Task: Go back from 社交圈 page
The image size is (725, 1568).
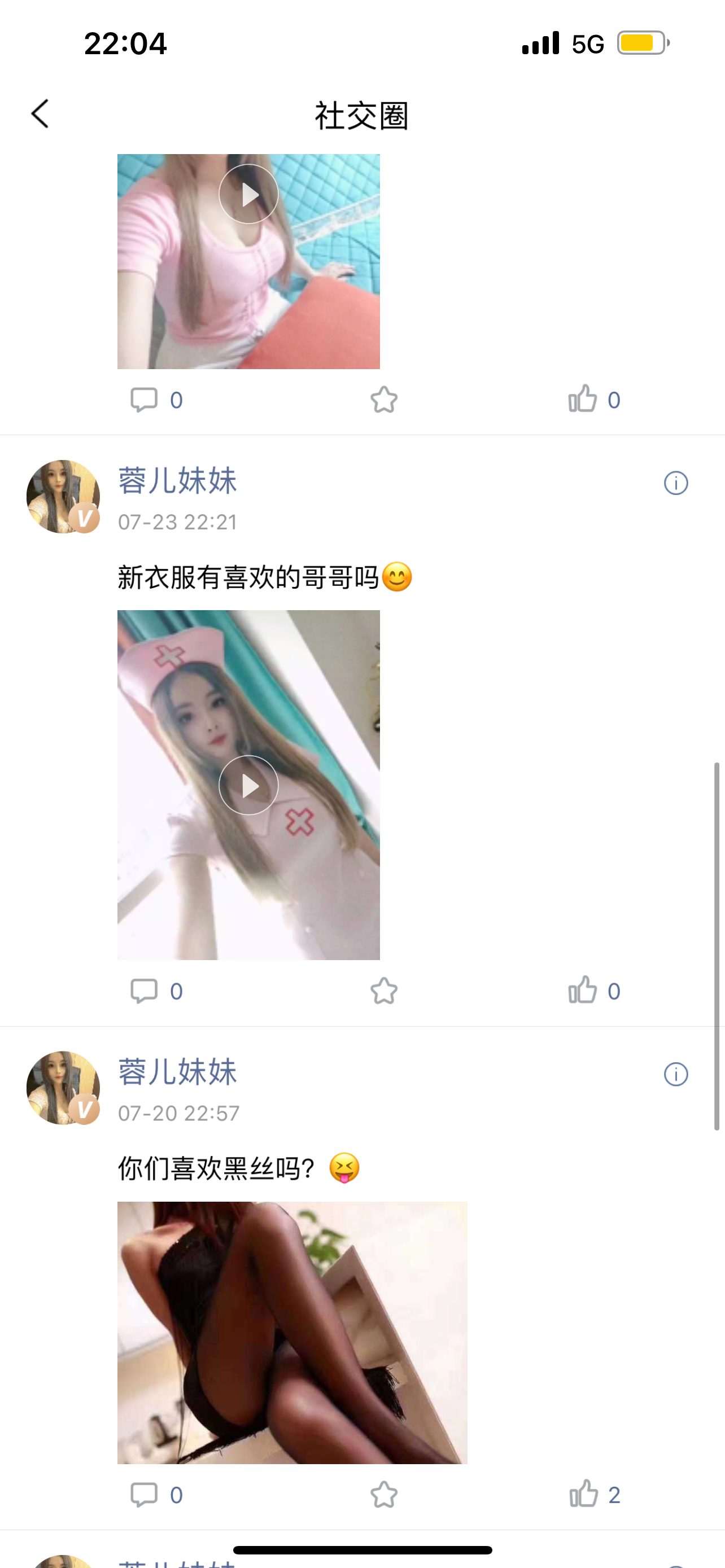Action: 40,114
